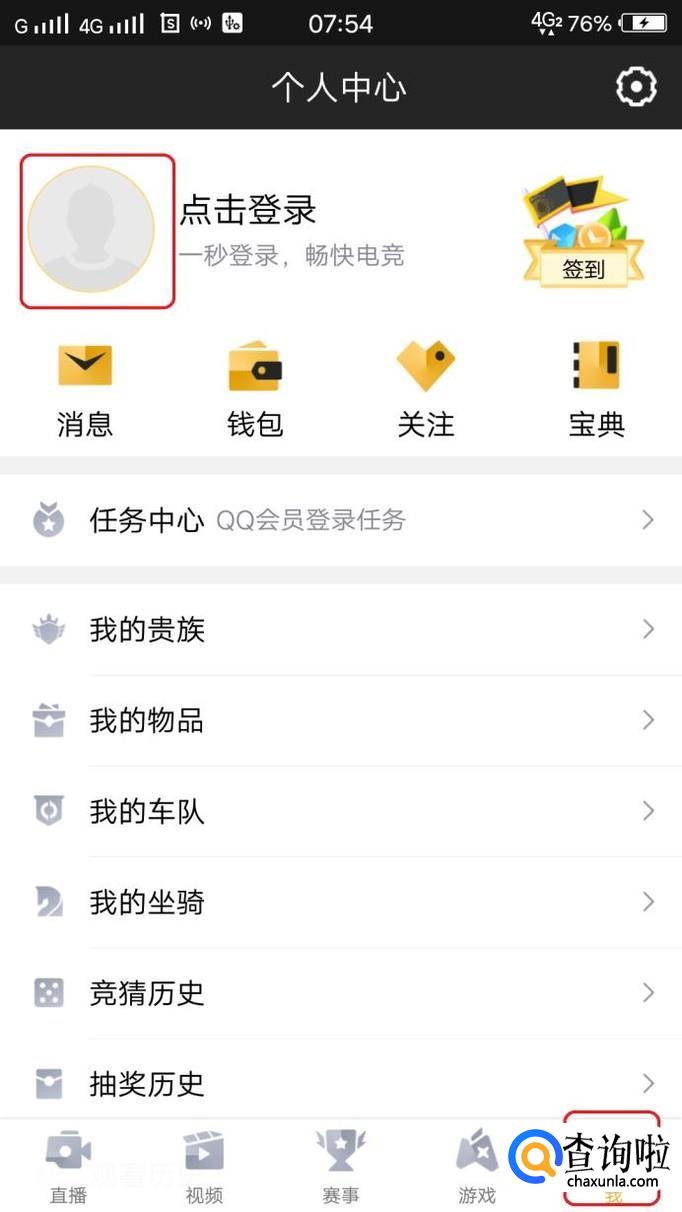Open 任务中心 task center

[340, 520]
